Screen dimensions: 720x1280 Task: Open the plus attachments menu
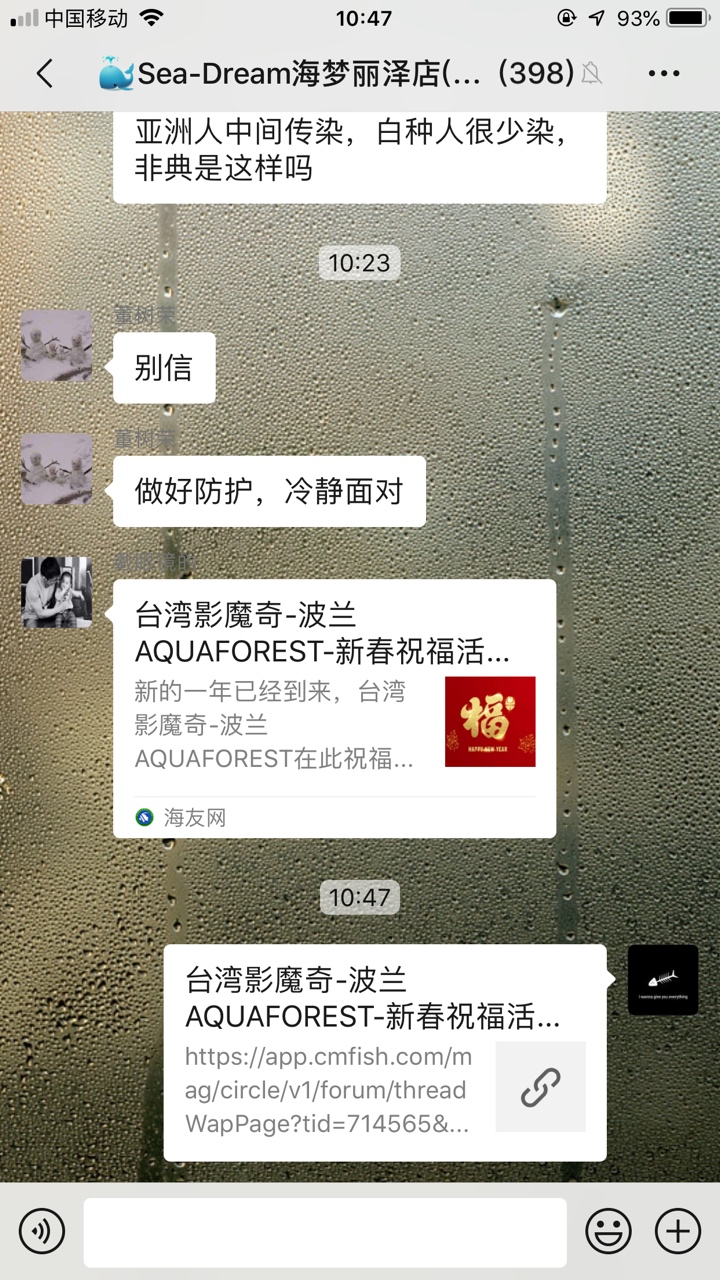pyautogui.click(x=677, y=1230)
